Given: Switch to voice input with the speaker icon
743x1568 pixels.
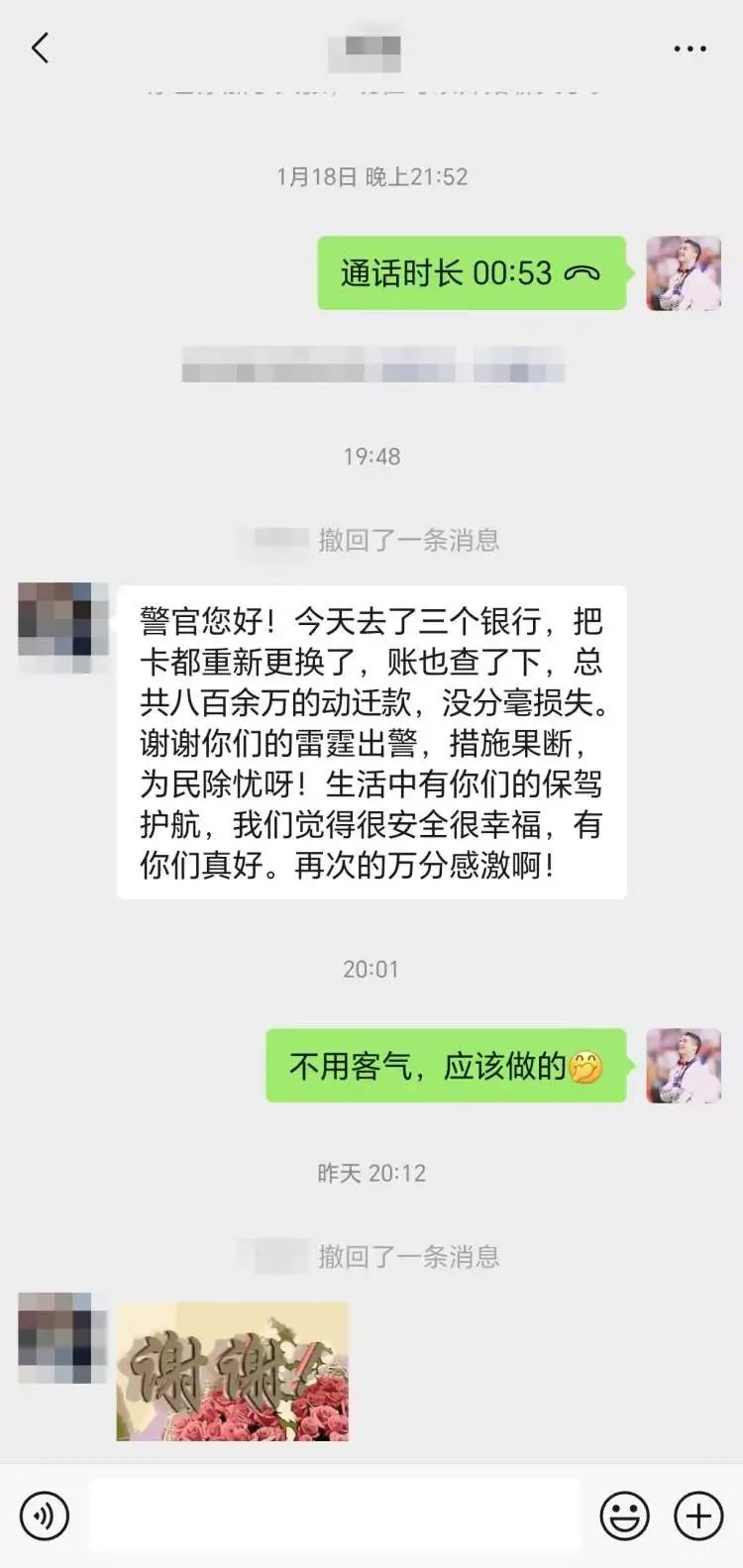Looking at the screenshot, I should pos(45,1516).
